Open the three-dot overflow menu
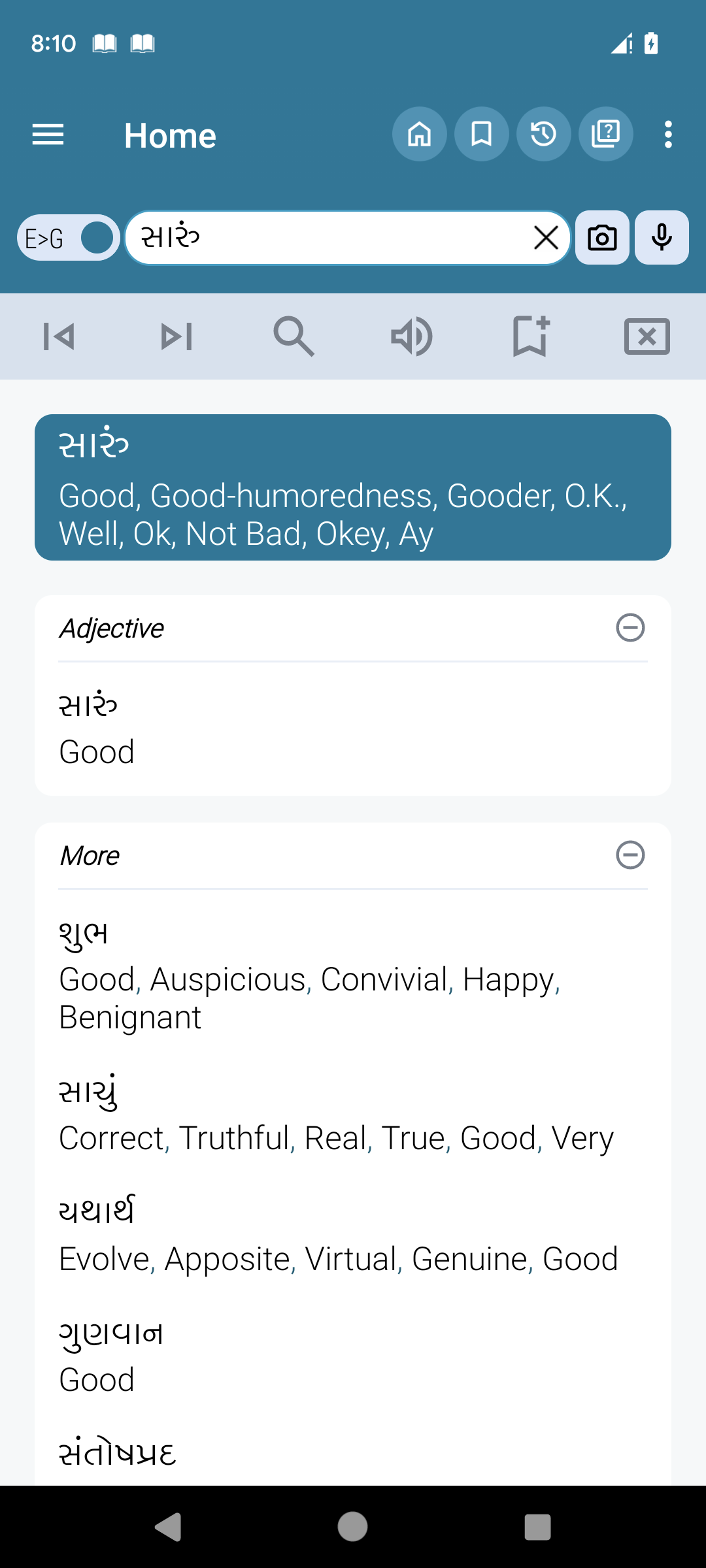706x1568 pixels. pos(667,135)
